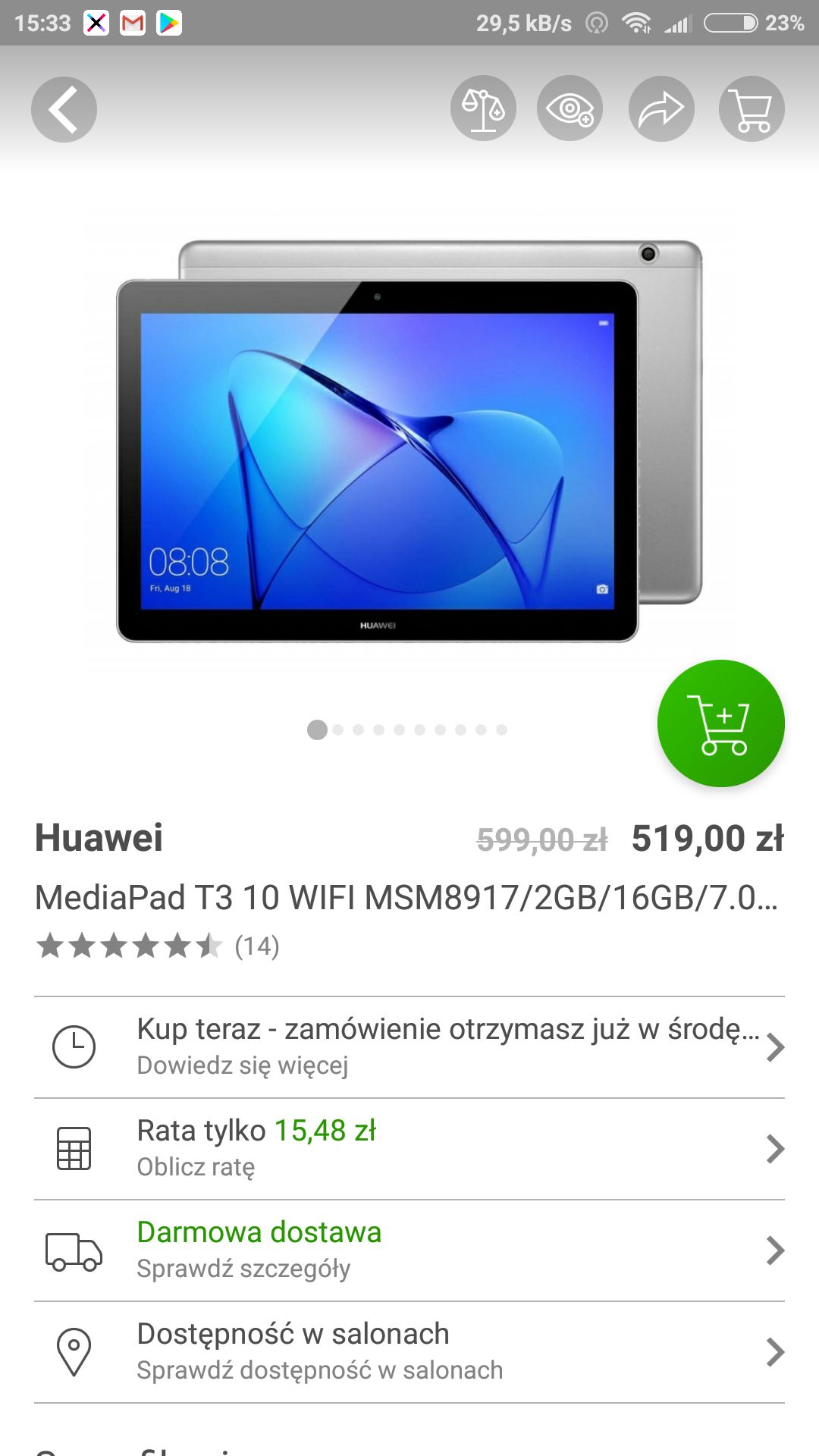Share this Huawei MediaPad product
Image resolution: width=819 pixels, height=1456 pixels.
tap(661, 109)
